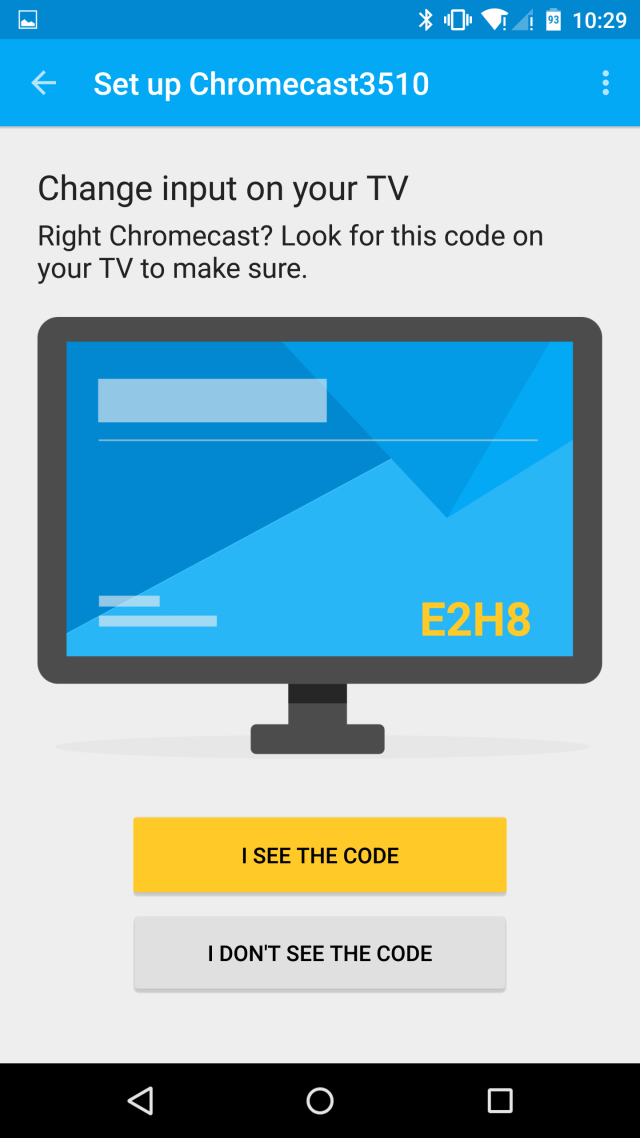Go back using the app bar arrow
The width and height of the screenshot is (640, 1138).
[44, 83]
